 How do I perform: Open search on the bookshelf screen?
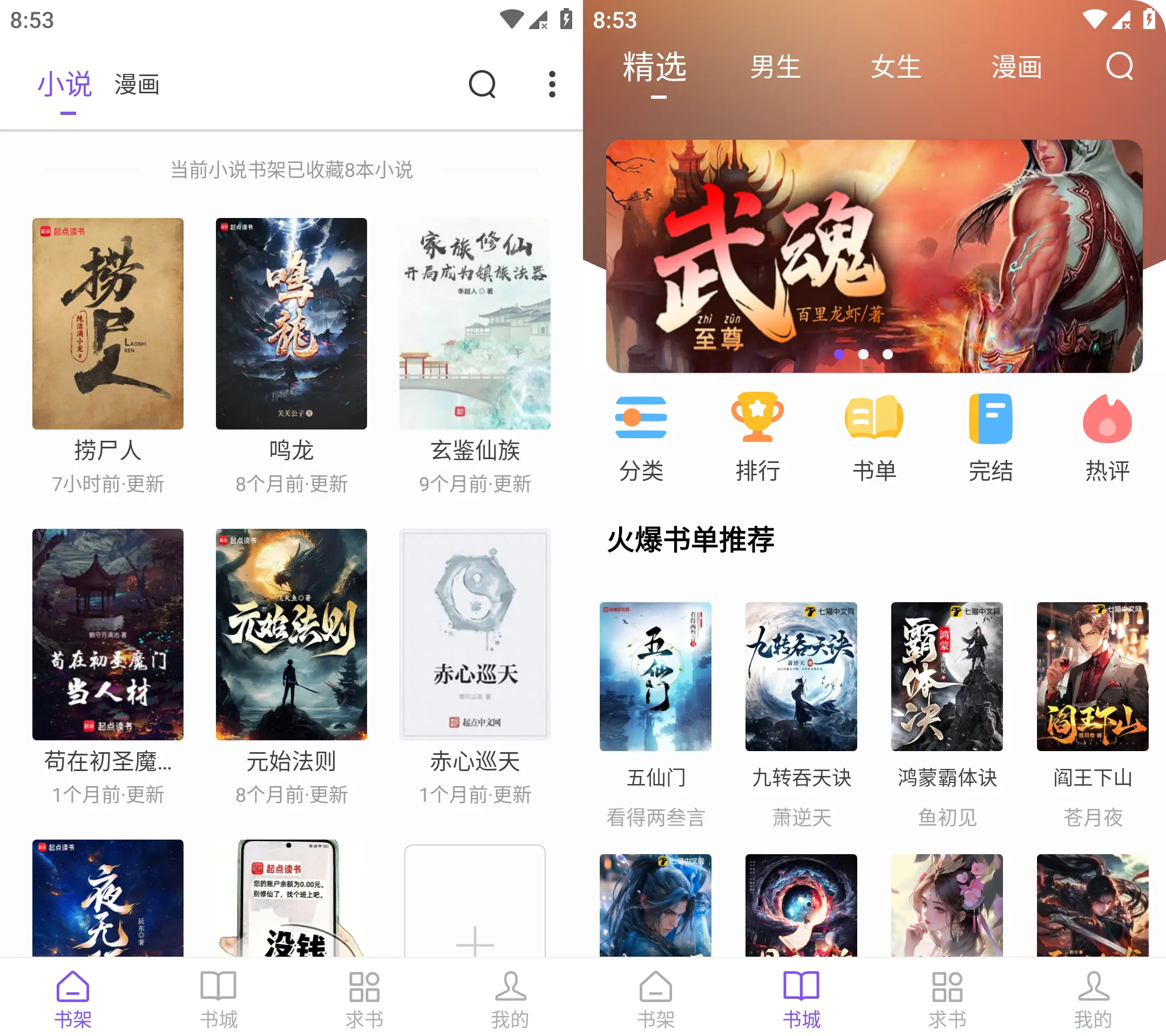click(482, 84)
